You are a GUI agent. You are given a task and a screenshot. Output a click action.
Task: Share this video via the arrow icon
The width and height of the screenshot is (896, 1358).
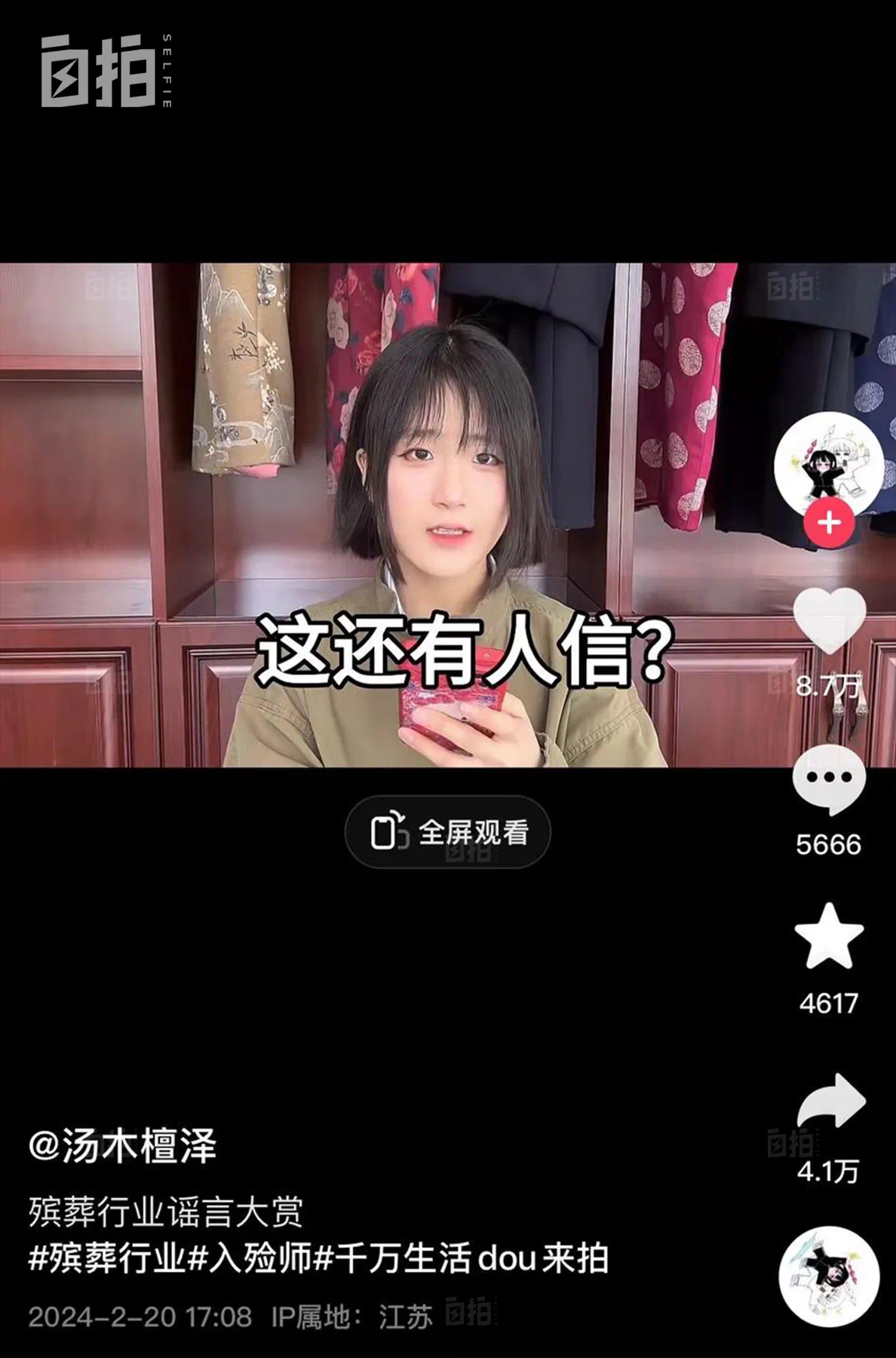(830, 1101)
